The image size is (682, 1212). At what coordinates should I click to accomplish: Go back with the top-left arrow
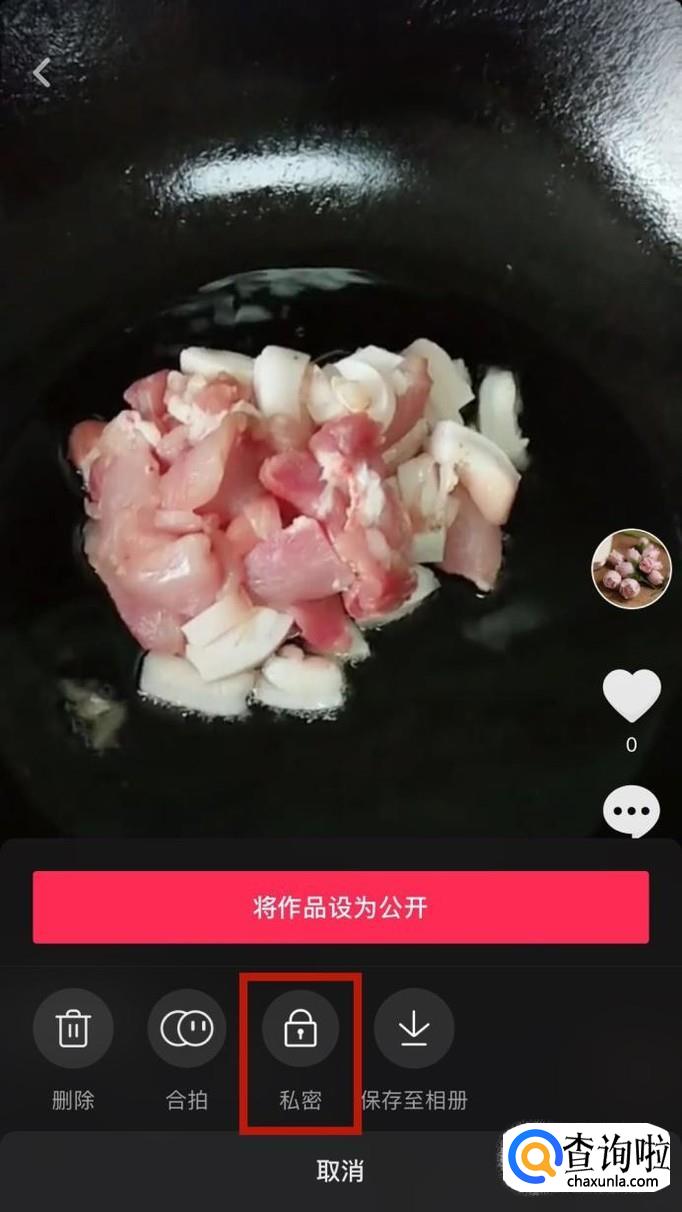tap(42, 72)
